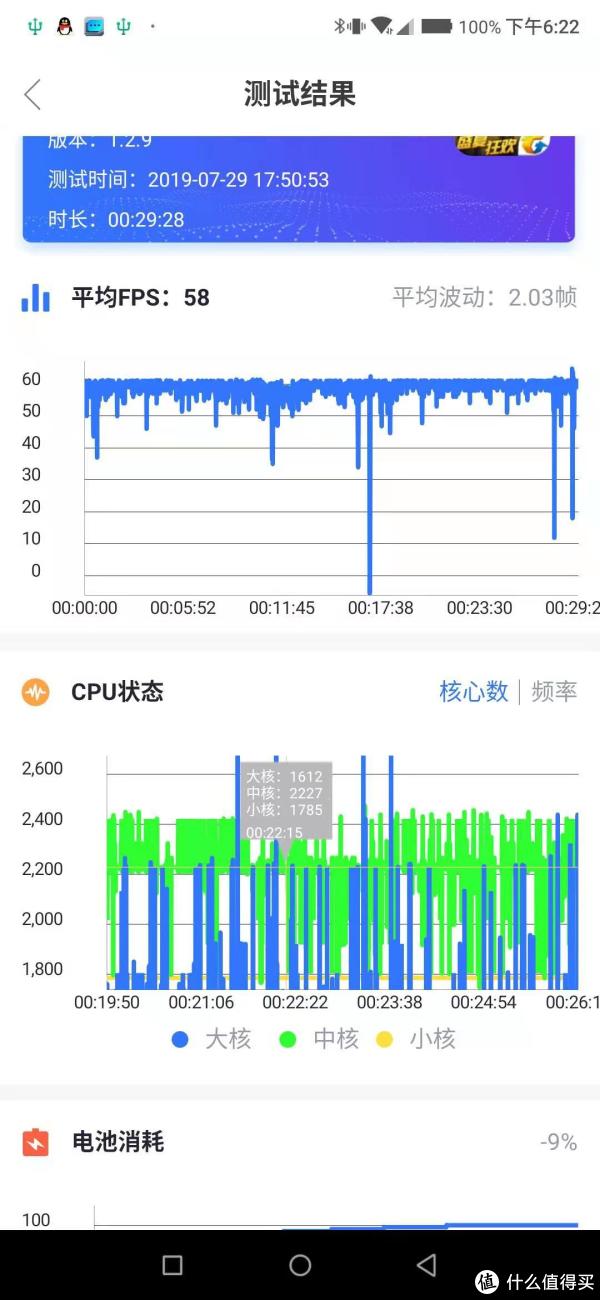Switch CPU chart to 频率 view
This screenshot has height=1300, width=600.
pos(554,691)
